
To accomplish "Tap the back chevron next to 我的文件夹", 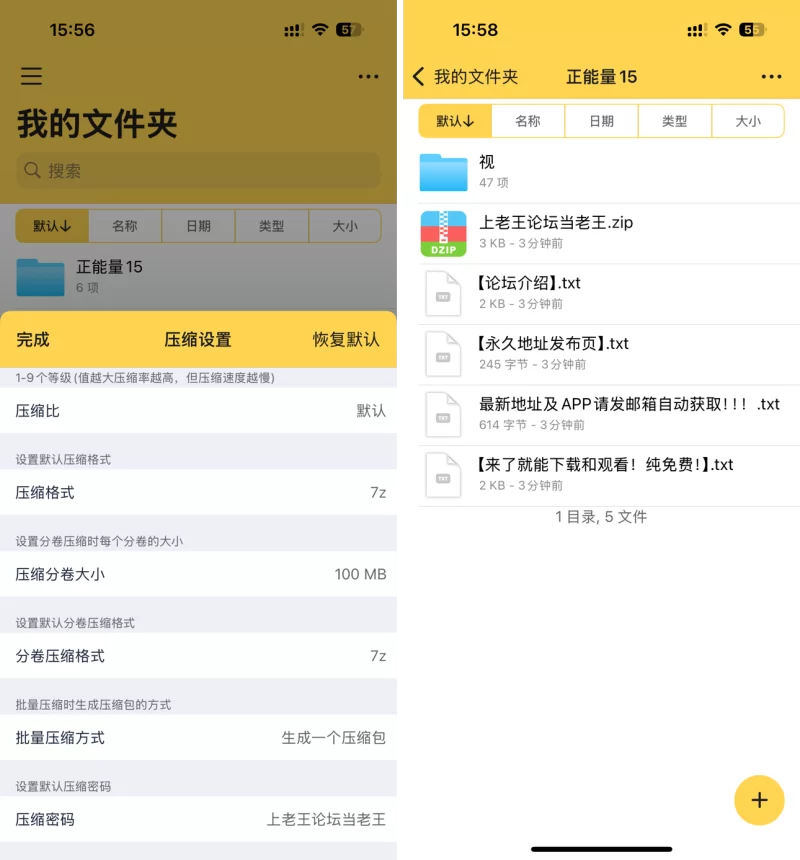I will [419, 76].
